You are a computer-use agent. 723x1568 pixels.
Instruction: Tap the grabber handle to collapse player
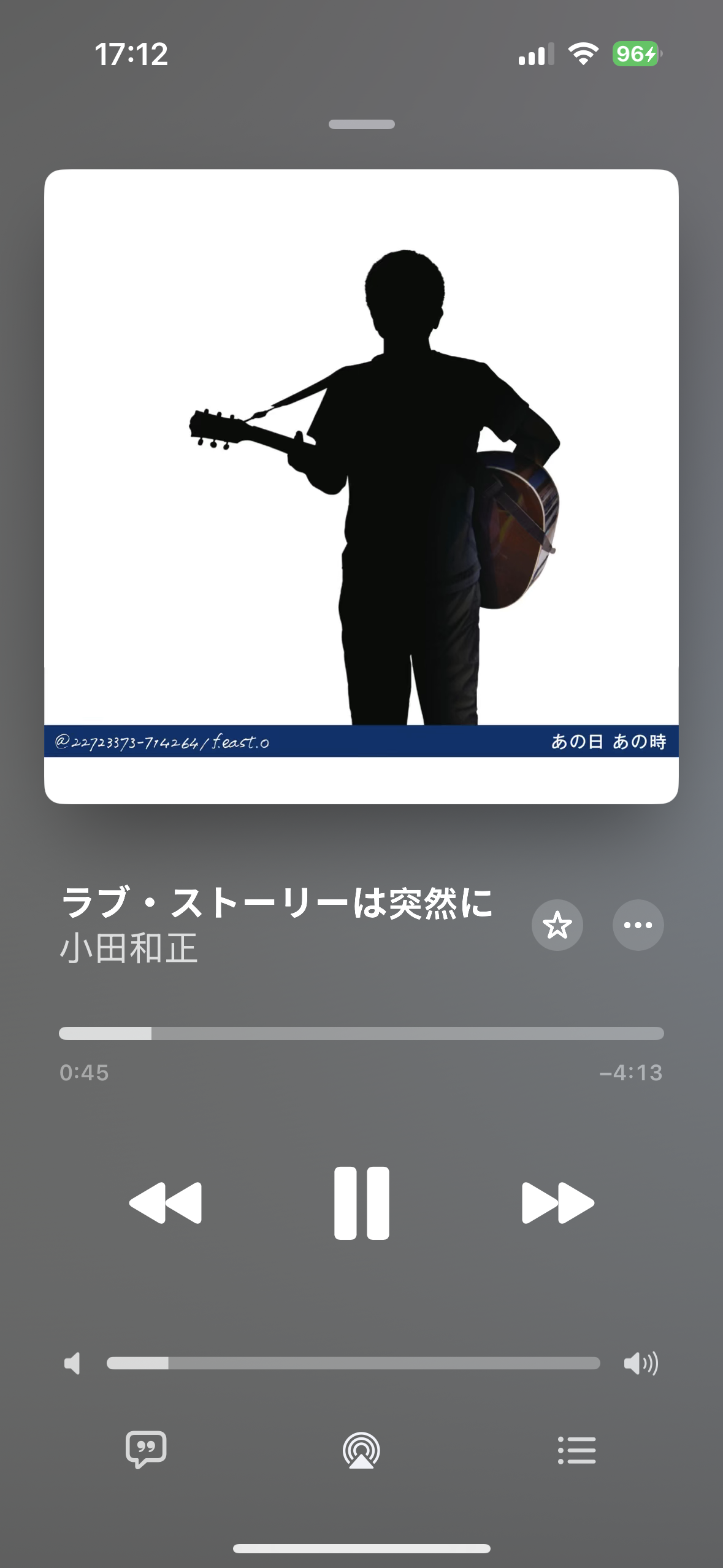click(x=361, y=124)
